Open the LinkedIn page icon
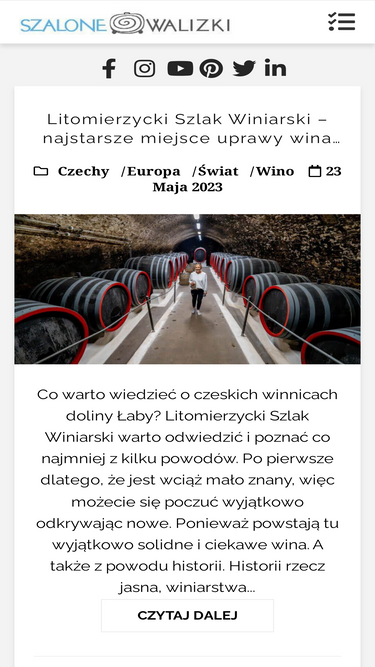Image resolution: width=375 pixels, height=667 pixels. pyautogui.click(x=275, y=68)
